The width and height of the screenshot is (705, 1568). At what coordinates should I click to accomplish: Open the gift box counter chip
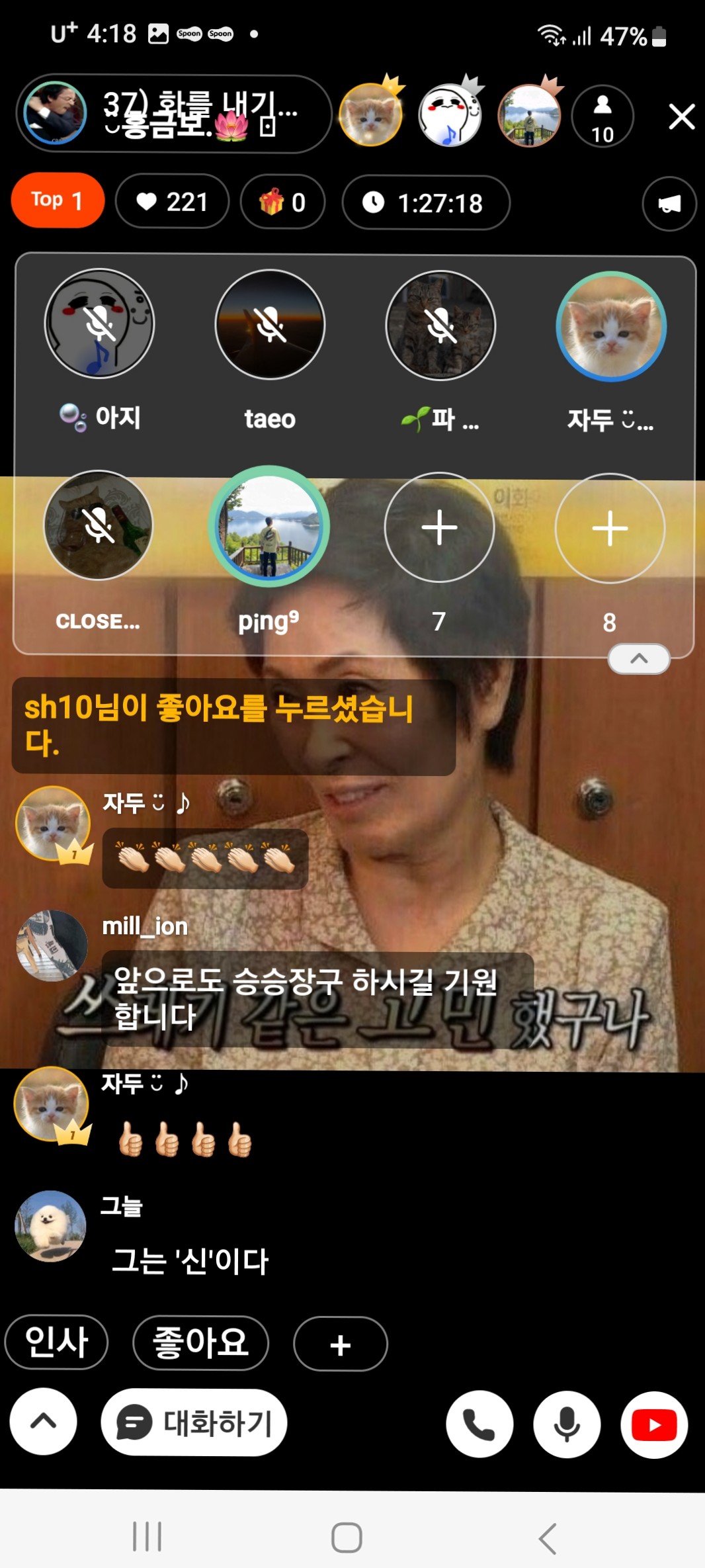(282, 202)
